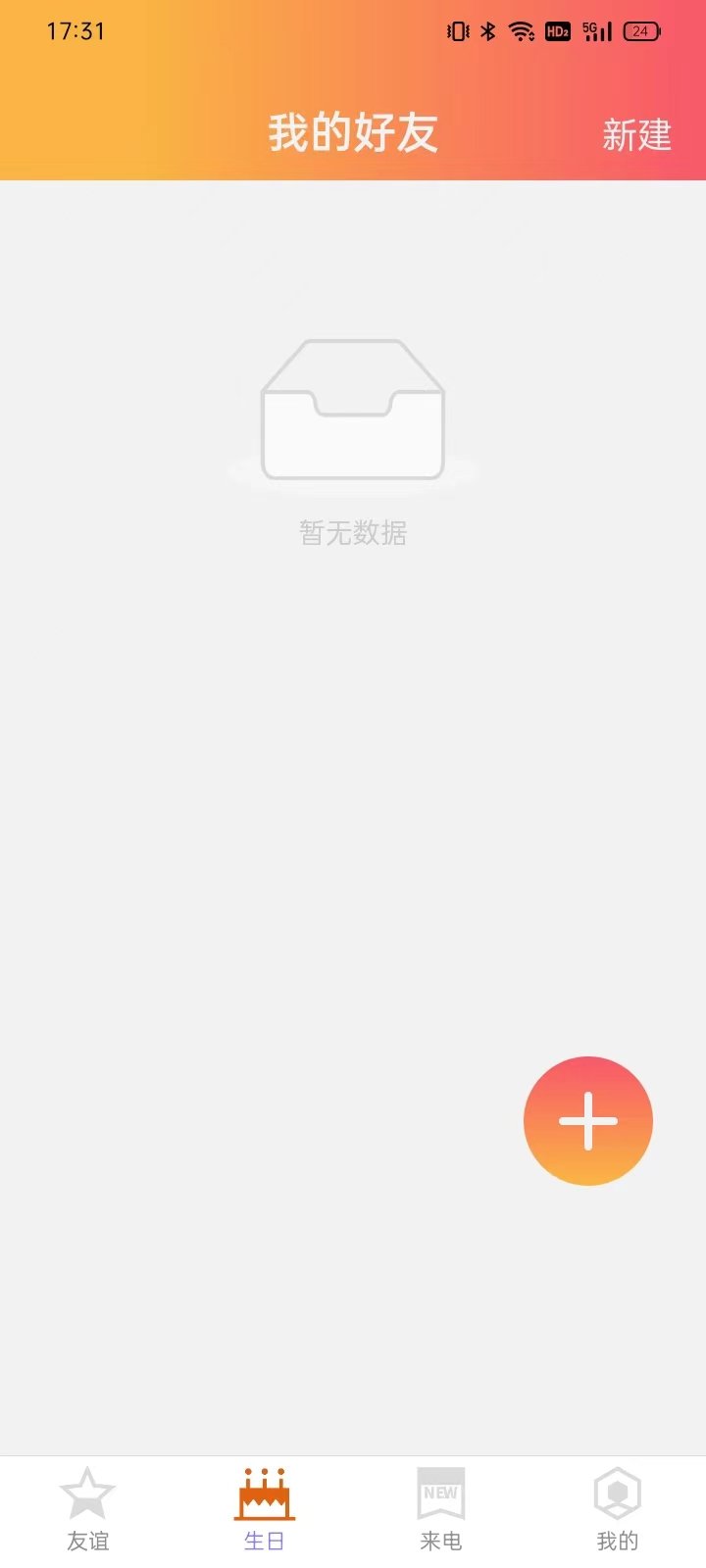Tap the HD2 indicator in the status bar
This screenshot has height=1568, width=706.
point(557,32)
